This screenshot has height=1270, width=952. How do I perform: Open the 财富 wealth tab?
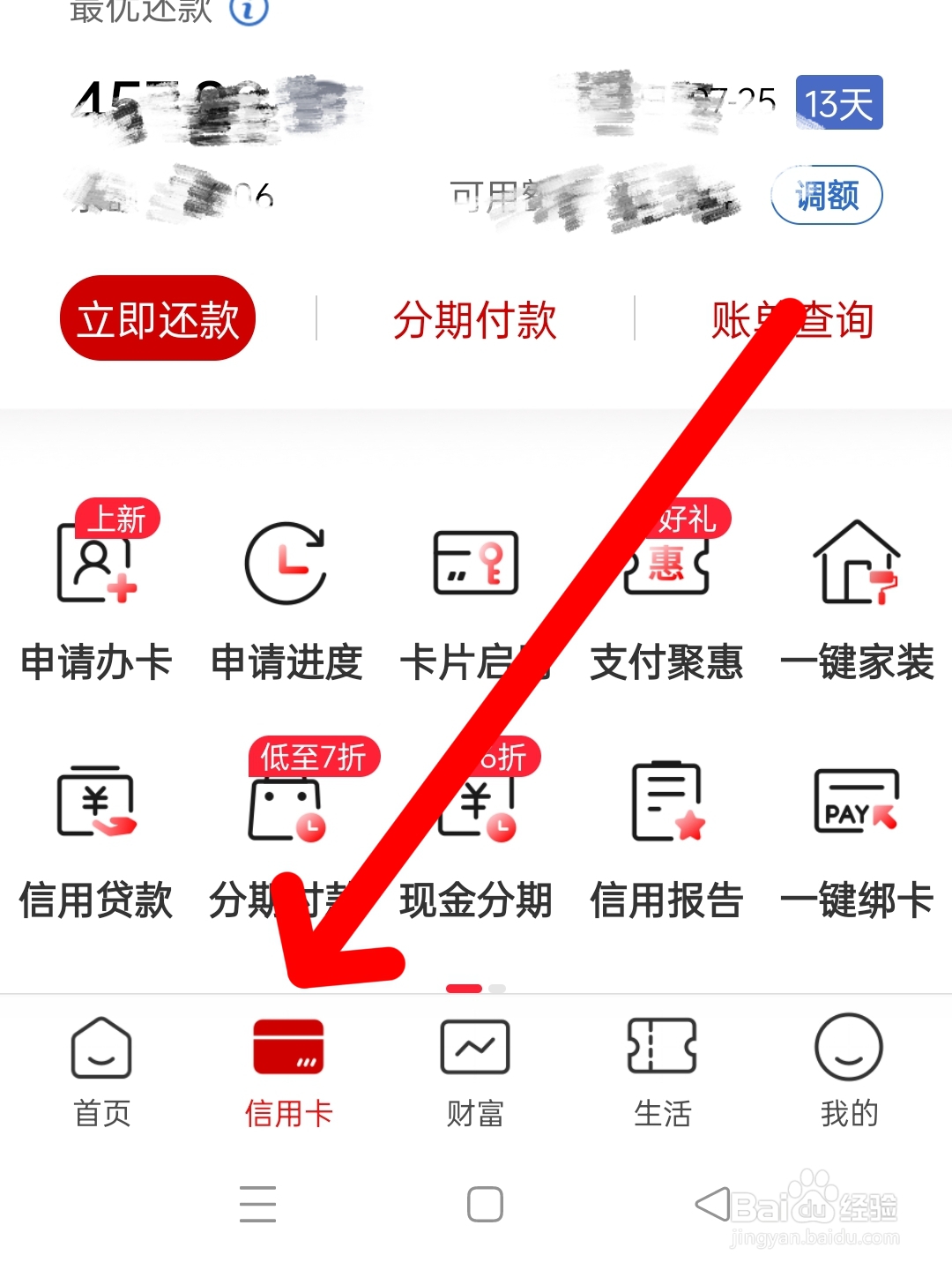[474, 1069]
